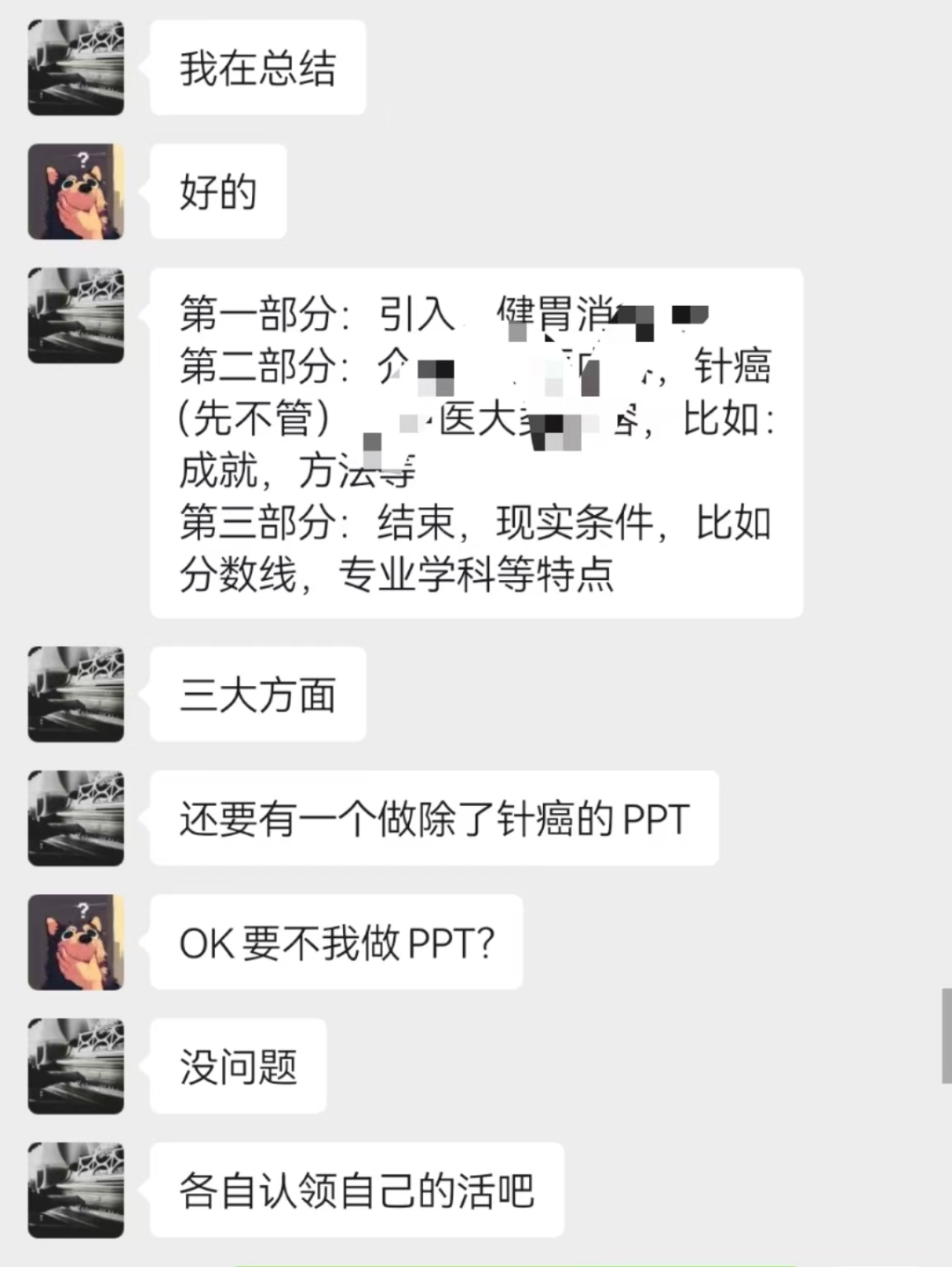952x1267 pixels.
Task: Tap the dog avatar next to 好的
Action: pos(76,191)
